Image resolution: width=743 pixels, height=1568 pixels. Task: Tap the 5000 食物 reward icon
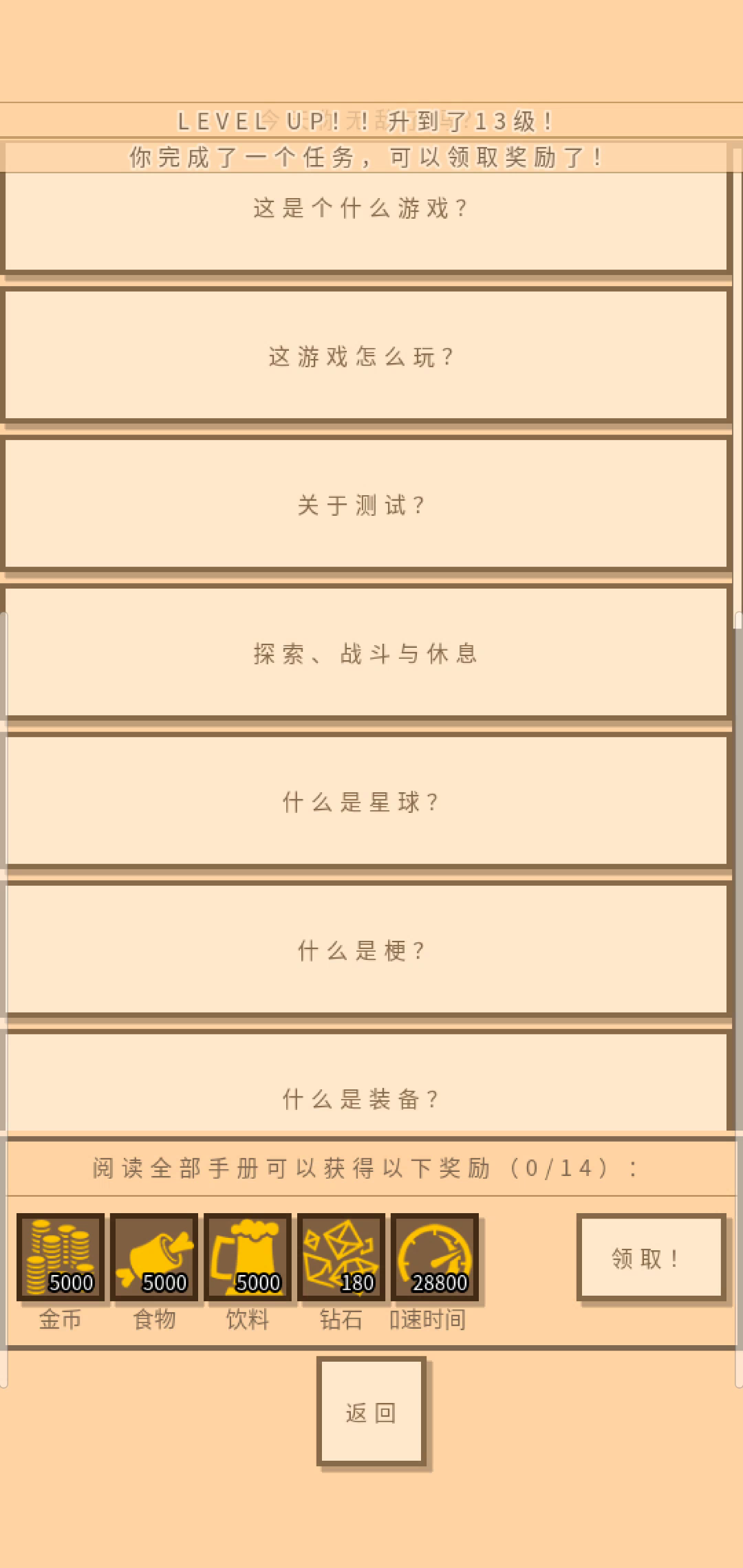click(x=154, y=1257)
